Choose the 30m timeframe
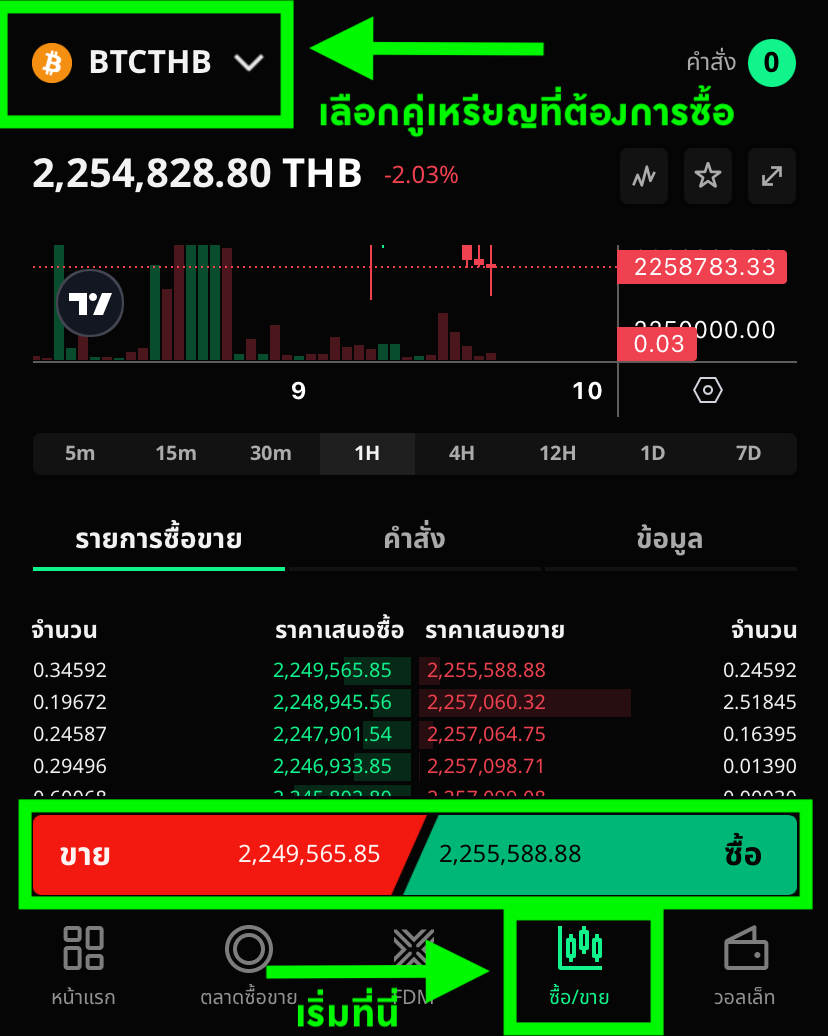 click(270, 453)
